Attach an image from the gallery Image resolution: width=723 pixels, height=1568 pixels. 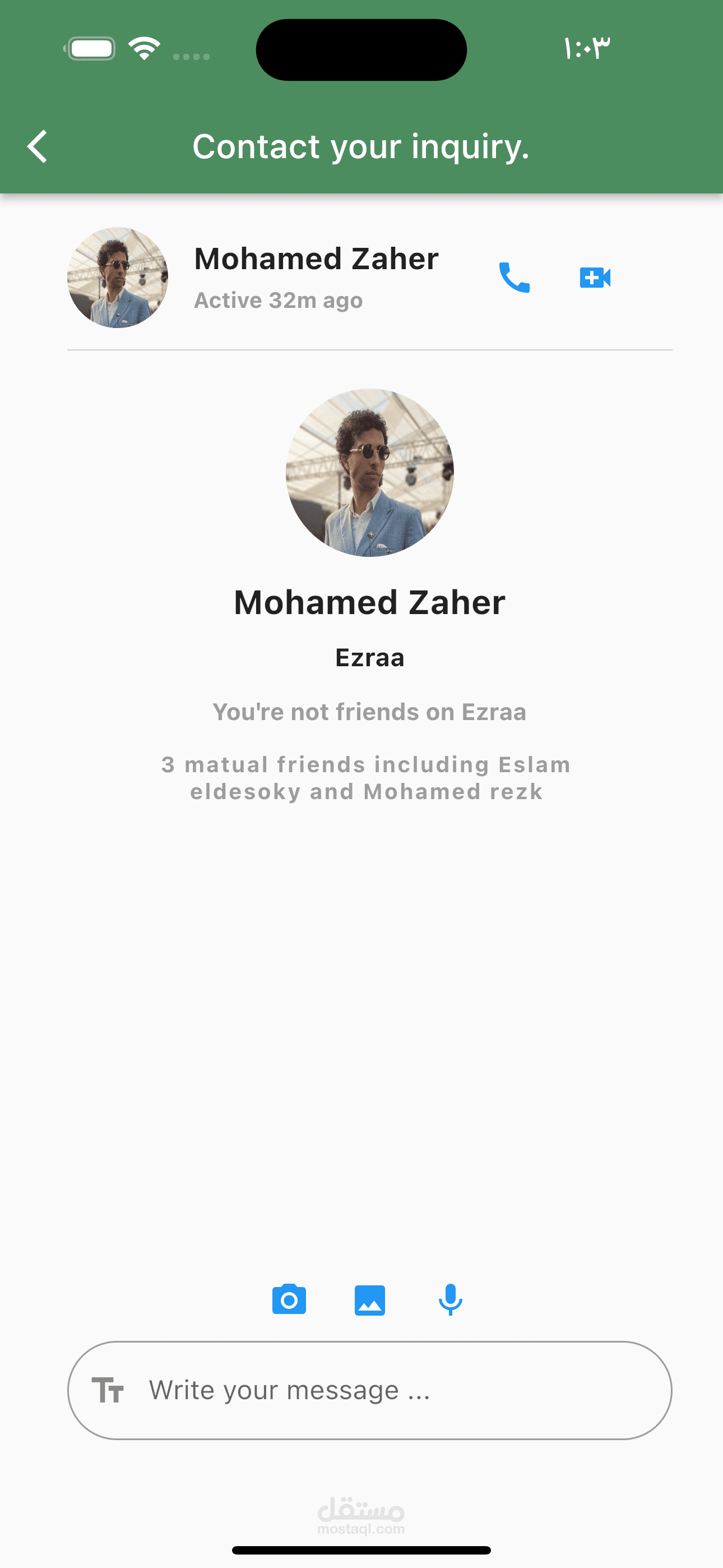point(369,1299)
